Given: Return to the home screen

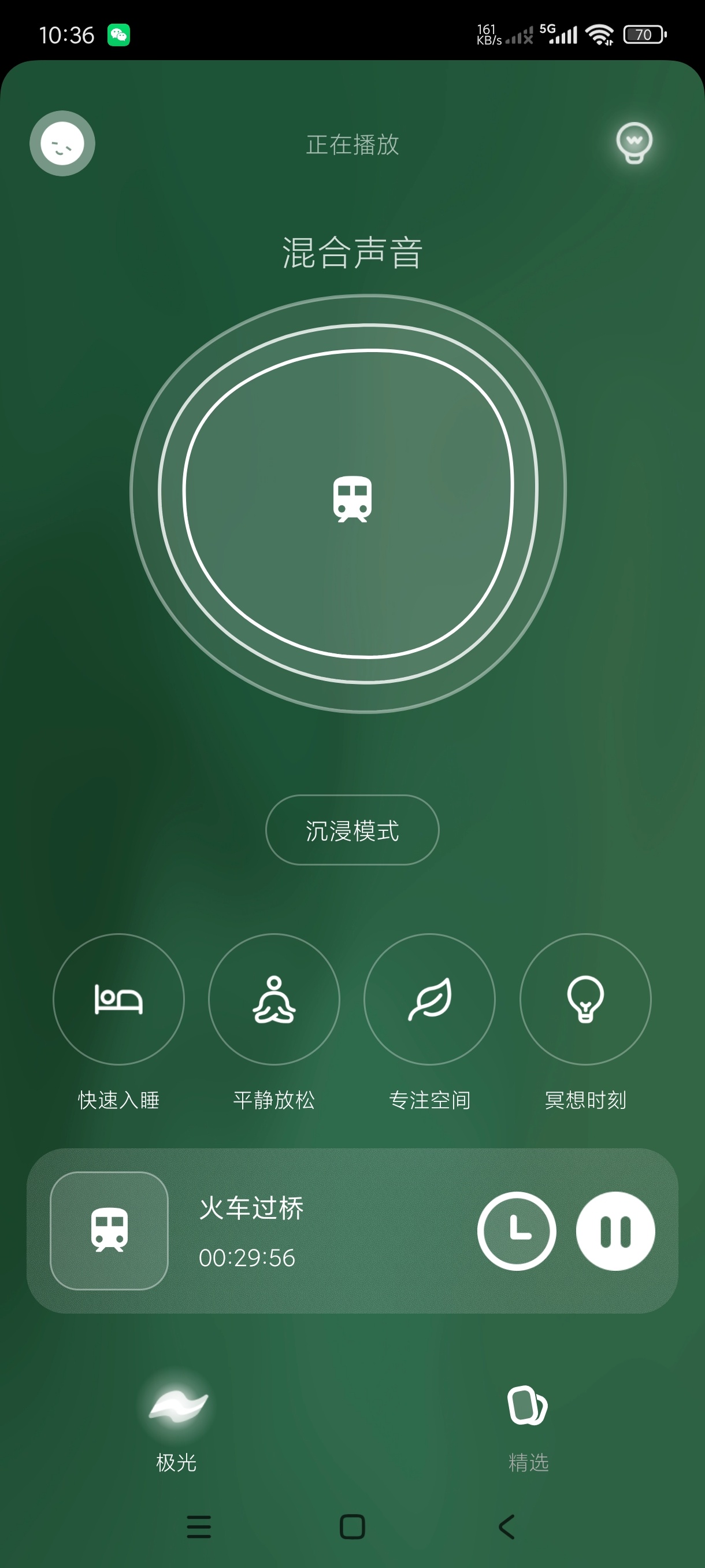Looking at the screenshot, I should click(x=352, y=1526).
